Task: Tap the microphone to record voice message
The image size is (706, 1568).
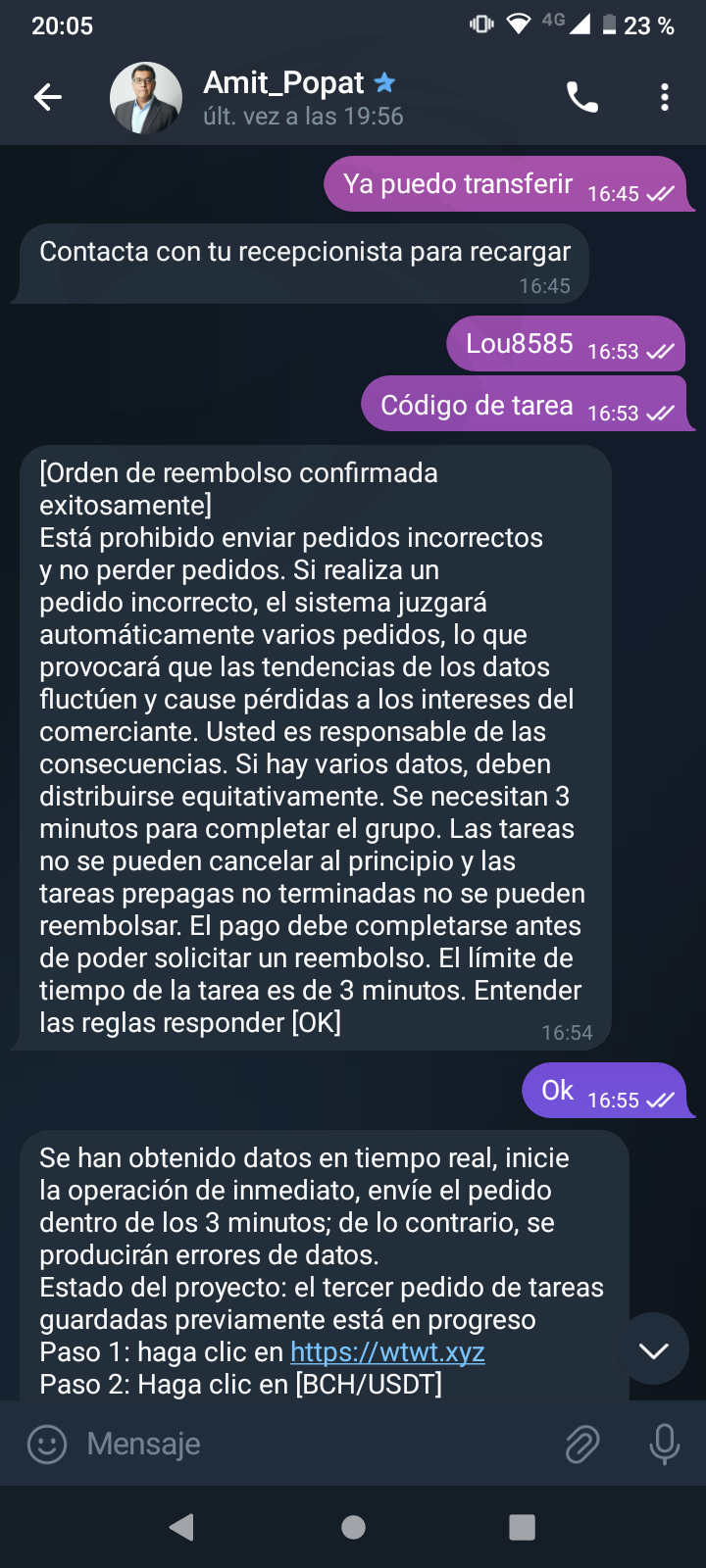Action: pos(664,1444)
